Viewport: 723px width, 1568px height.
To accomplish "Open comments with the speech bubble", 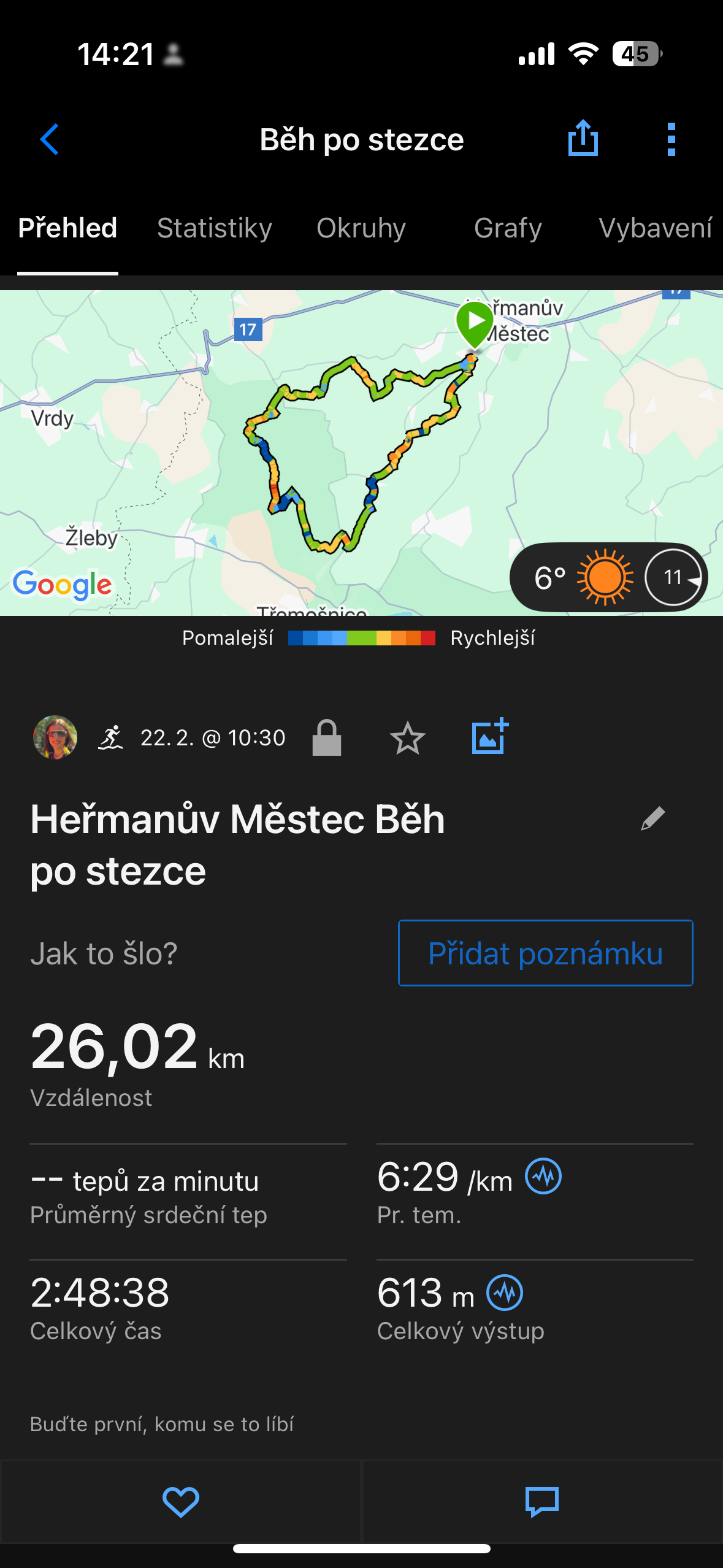I will [542, 1502].
